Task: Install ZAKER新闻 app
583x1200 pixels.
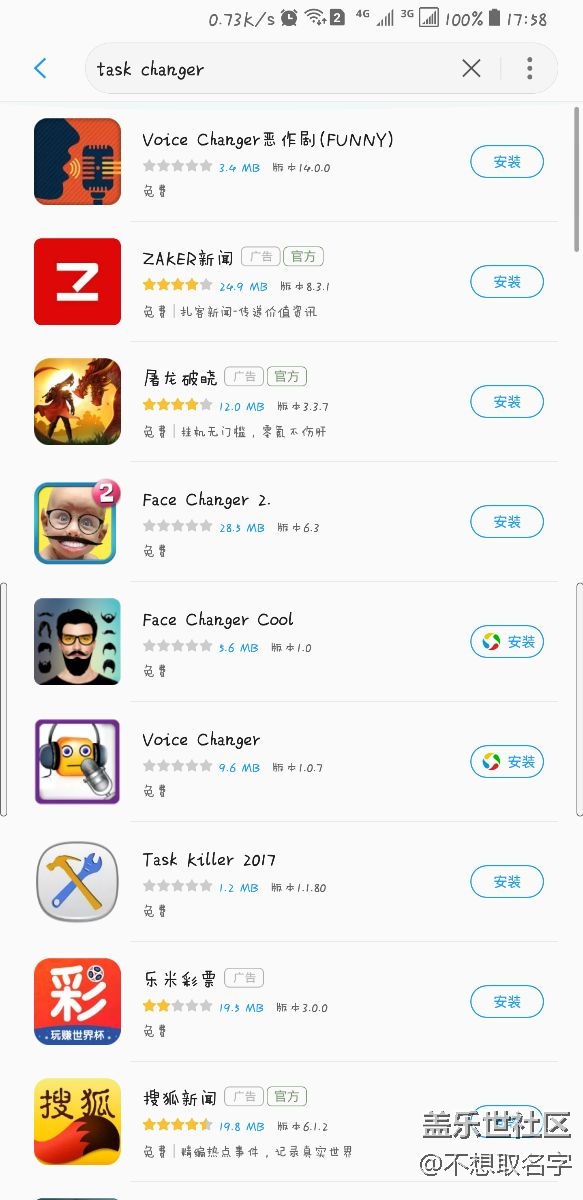Action: coord(507,282)
